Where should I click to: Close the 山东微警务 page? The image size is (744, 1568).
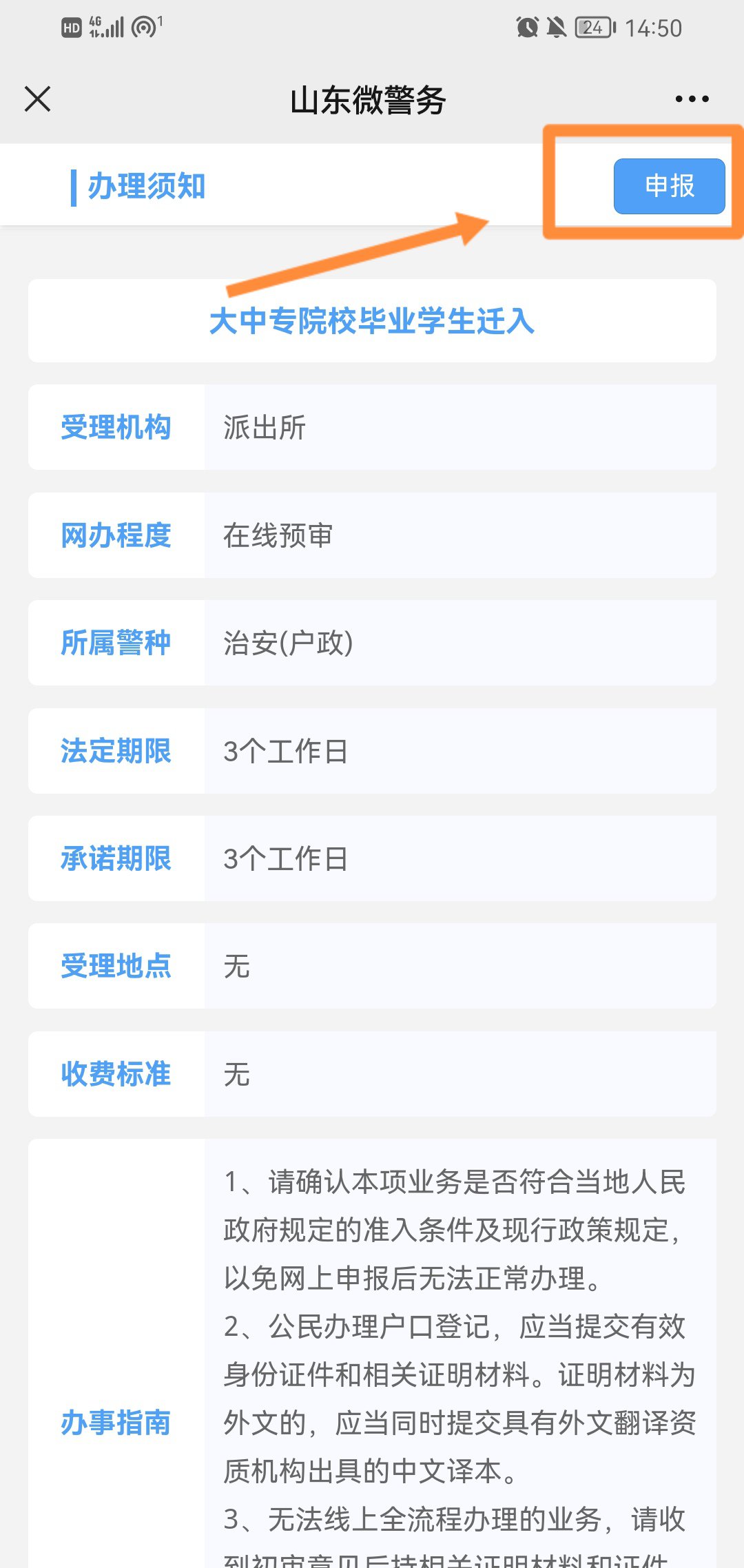click(x=38, y=99)
